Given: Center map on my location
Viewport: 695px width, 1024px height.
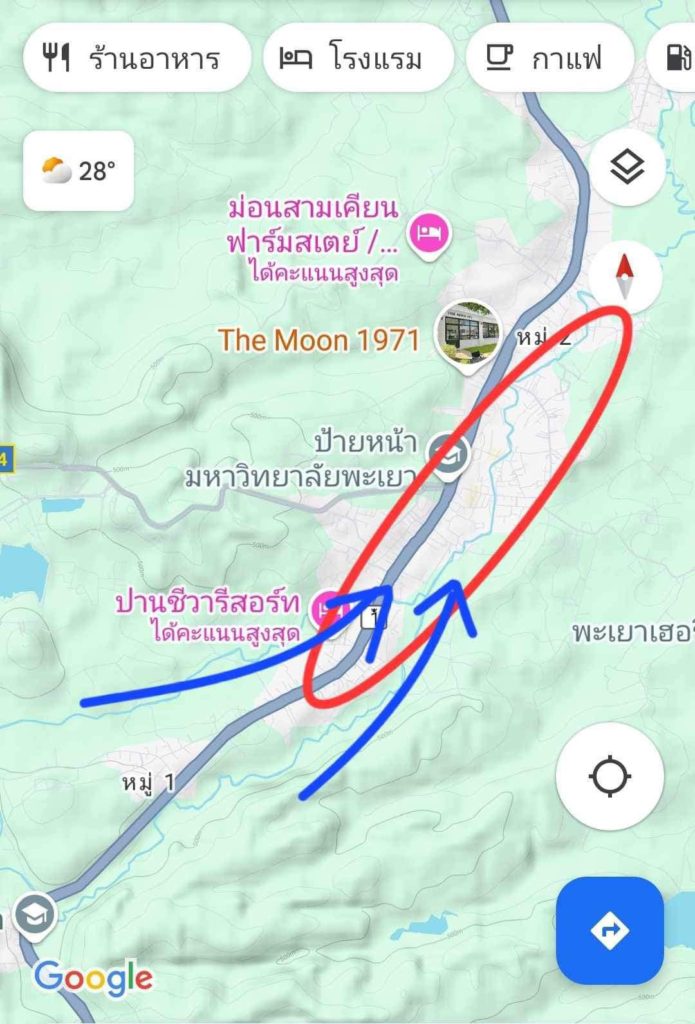Looking at the screenshot, I should [610, 776].
